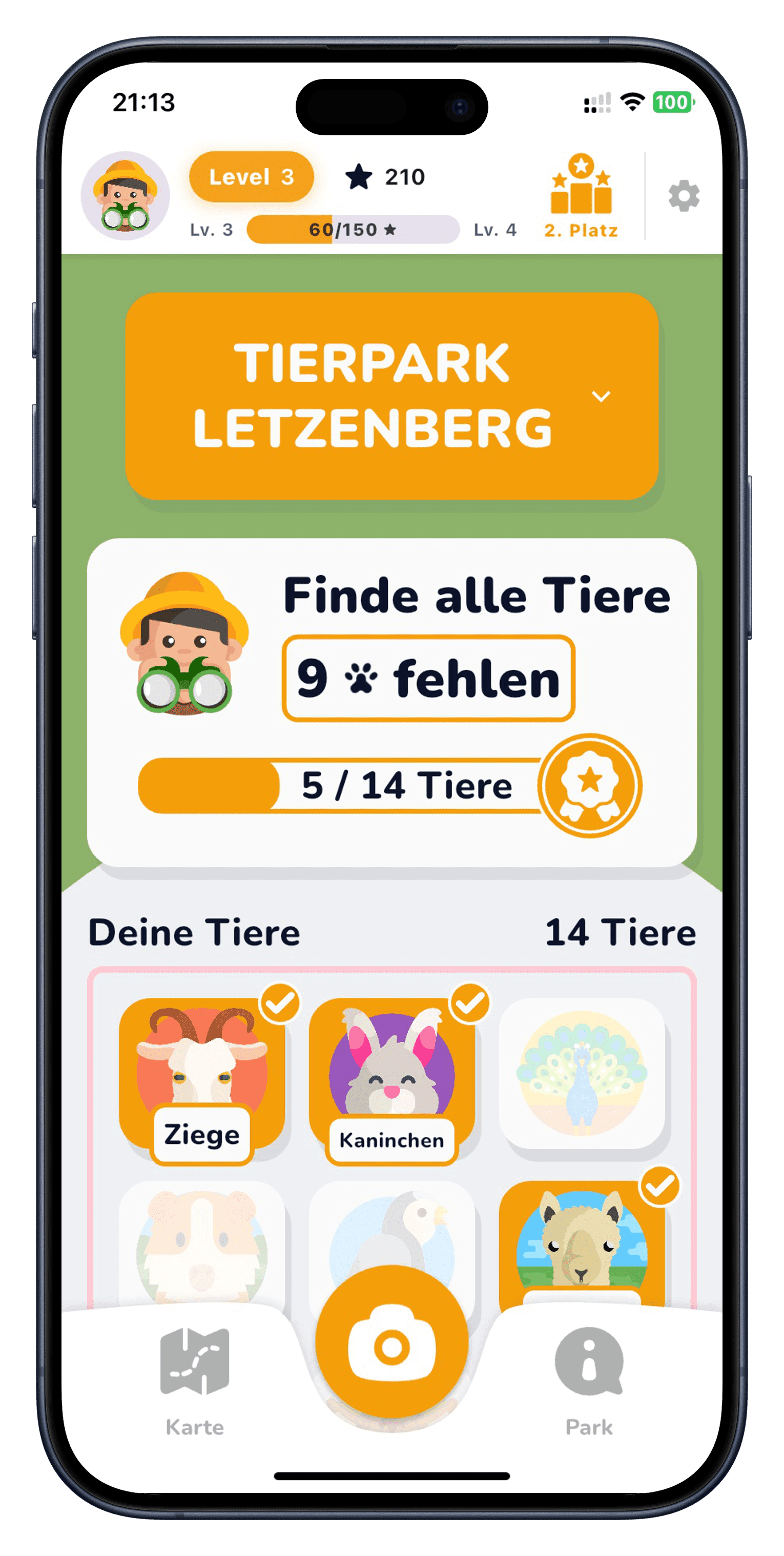Open the leaderboard showing 2. Platz
Screen dimensions: 784x1556
581,193
